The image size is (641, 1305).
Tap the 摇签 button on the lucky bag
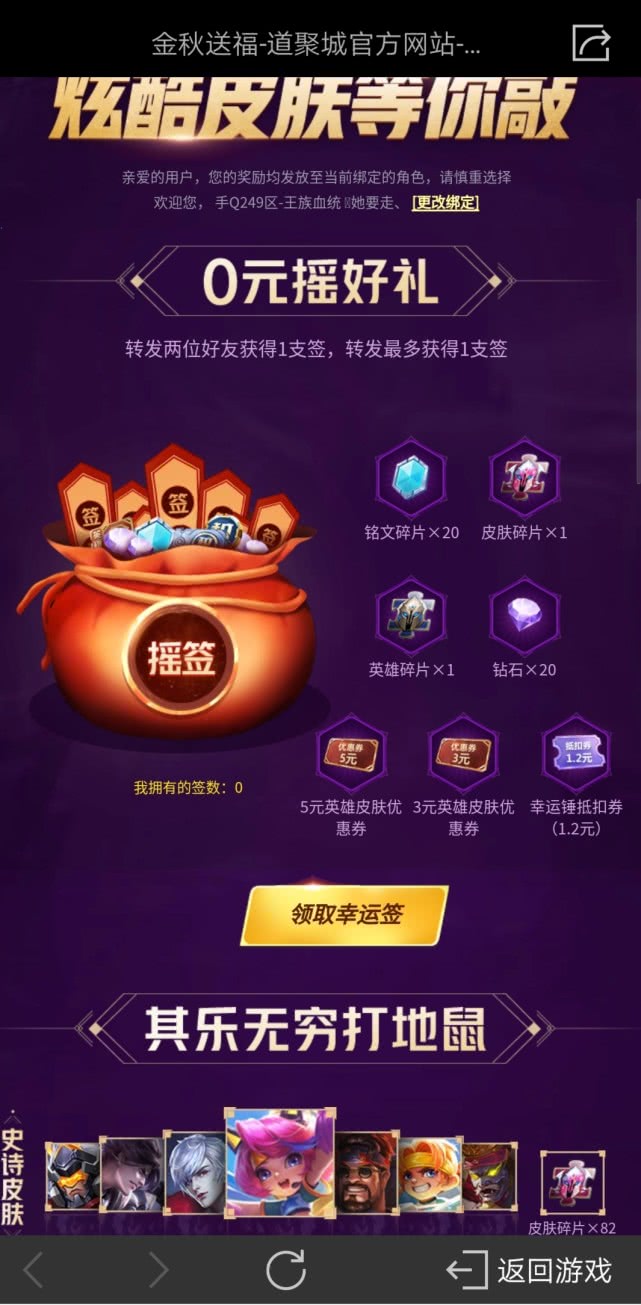tap(181, 658)
